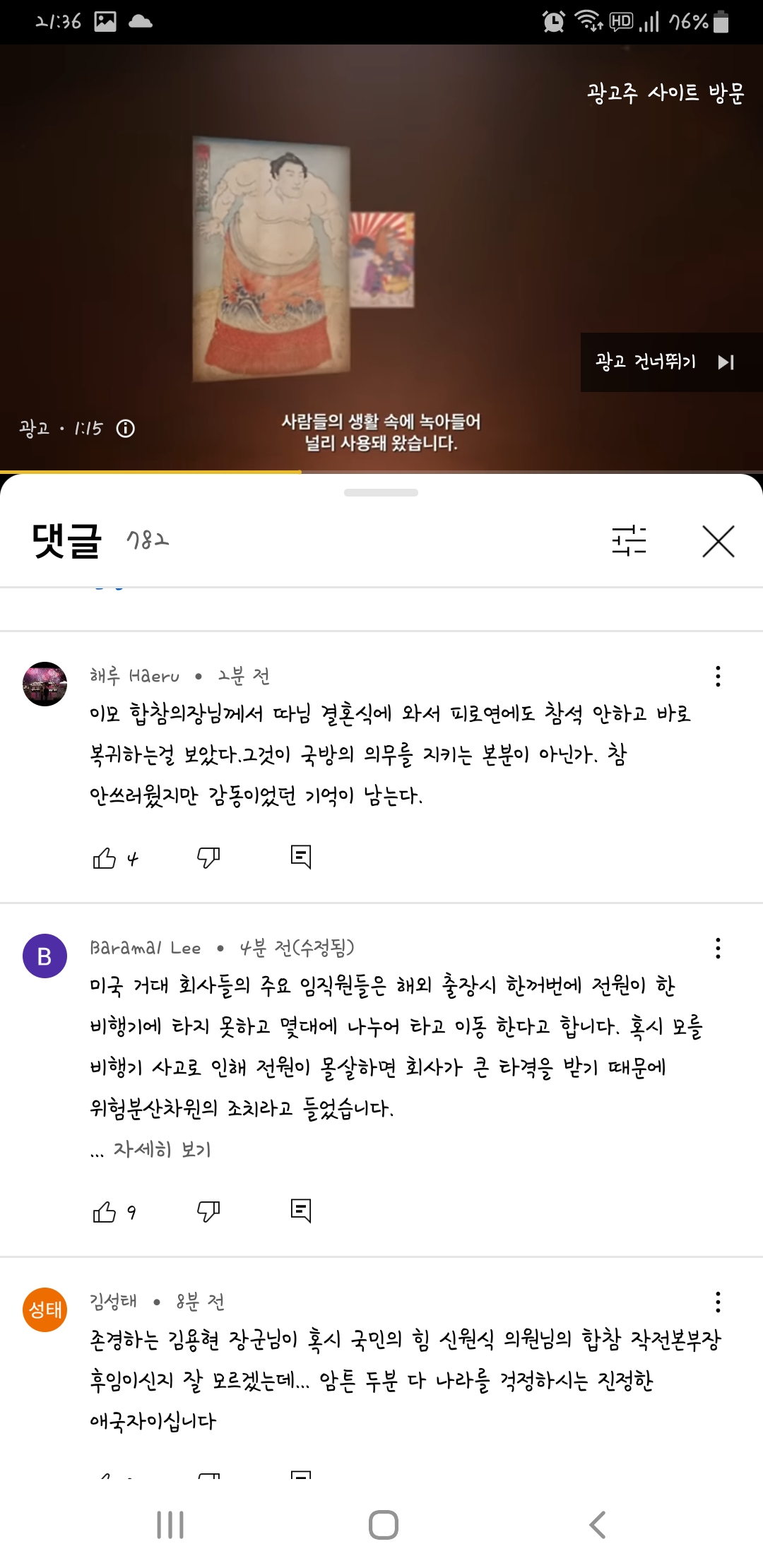Open overflow menu on 해루 Haeru's comment

(718, 677)
